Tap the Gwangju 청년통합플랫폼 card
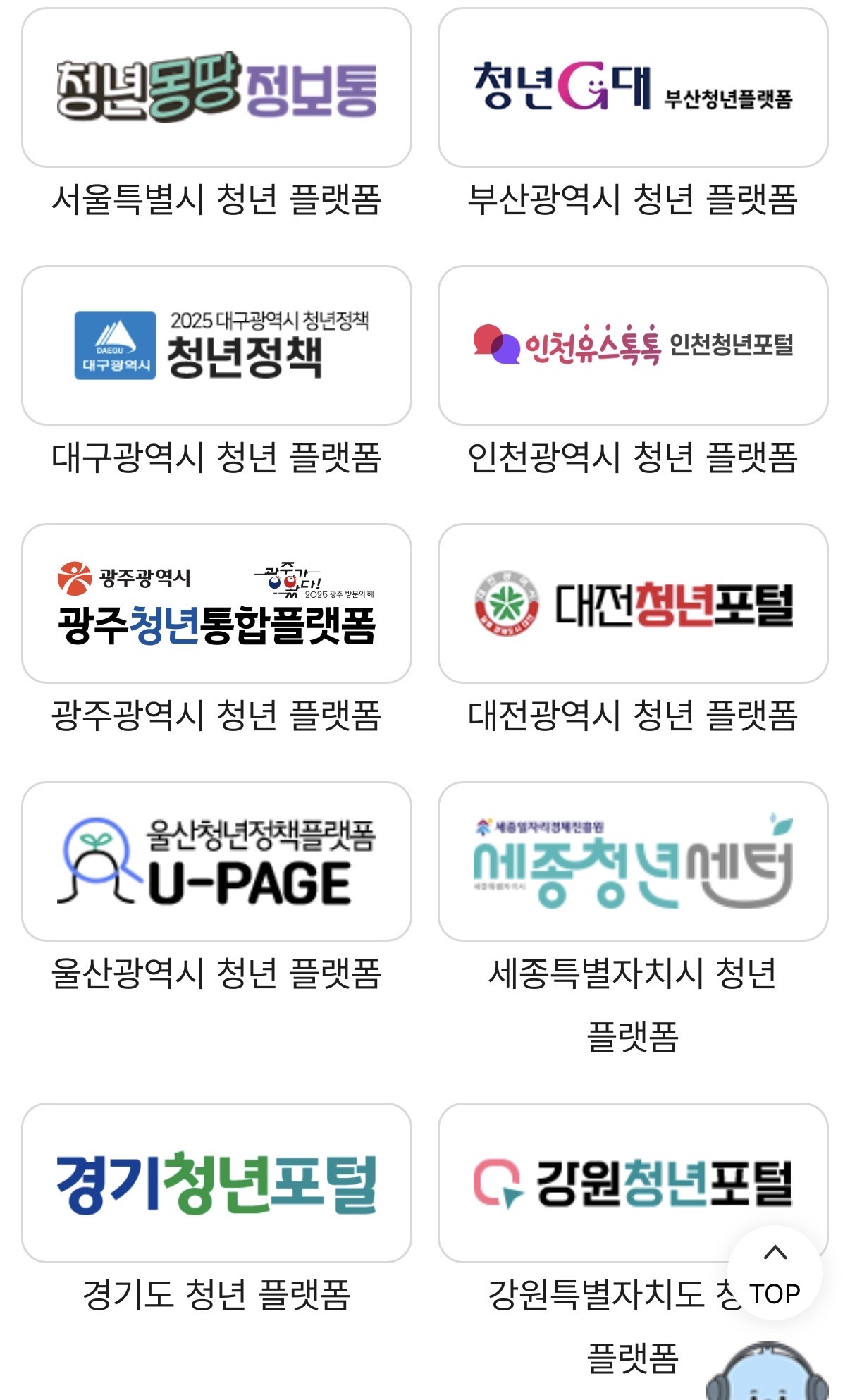850x1400 pixels. (216, 603)
